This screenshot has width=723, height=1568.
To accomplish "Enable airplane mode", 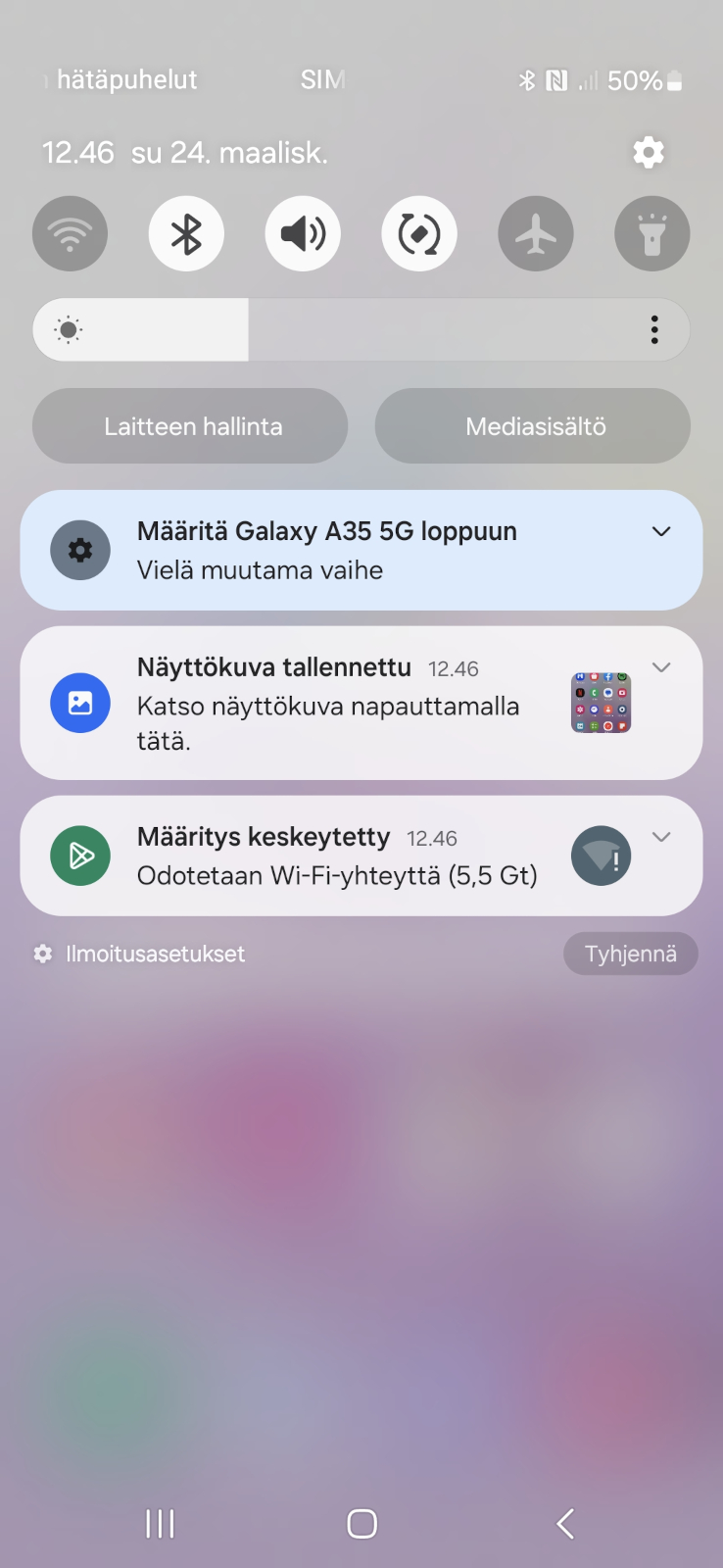I will click(536, 233).
